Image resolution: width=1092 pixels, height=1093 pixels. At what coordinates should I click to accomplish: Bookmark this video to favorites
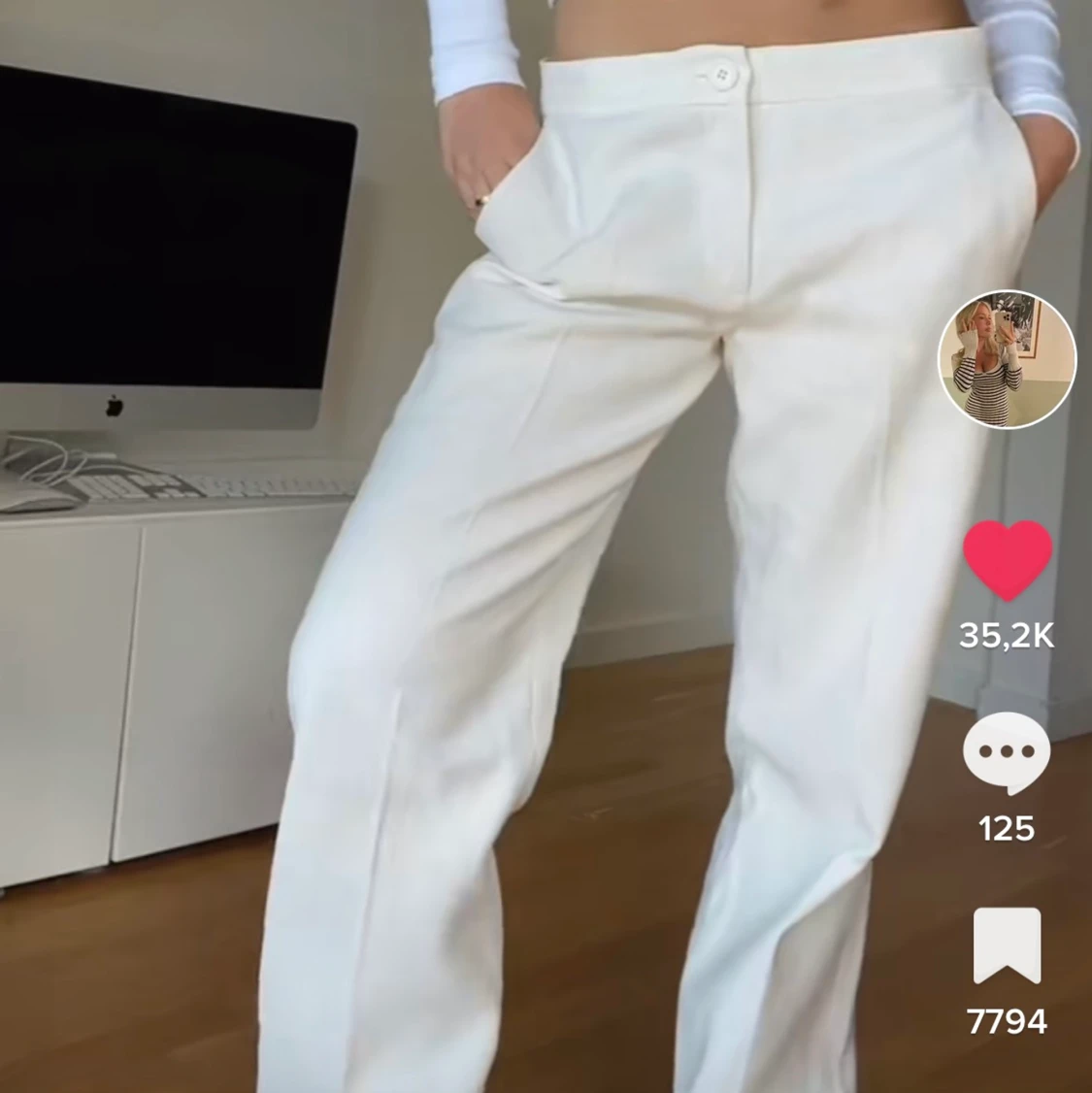coord(1007,946)
